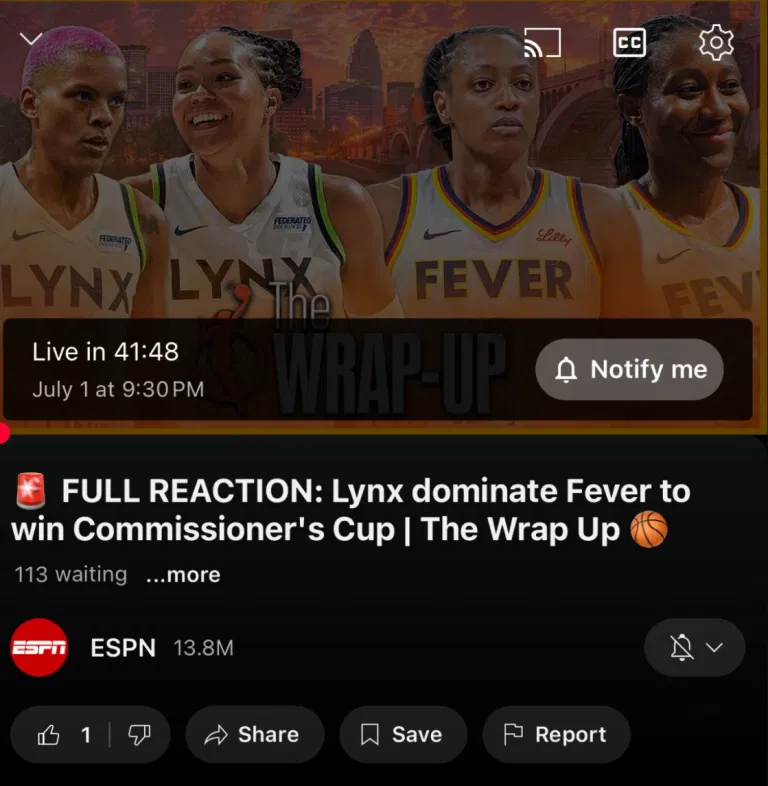
Task: Open the ESPN channel name
Action: 122,648
